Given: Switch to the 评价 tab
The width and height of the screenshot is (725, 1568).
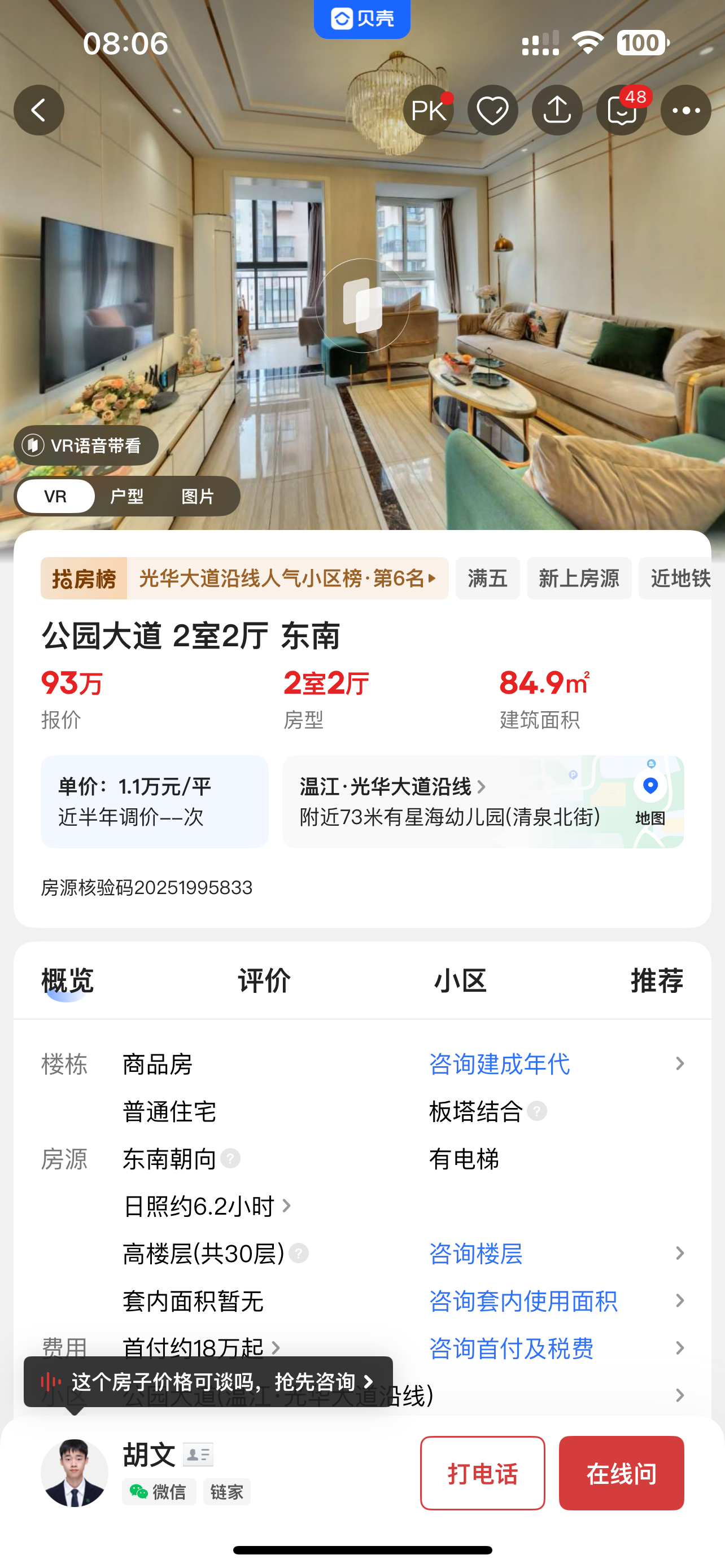Looking at the screenshot, I should pyautogui.click(x=264, y=980).
